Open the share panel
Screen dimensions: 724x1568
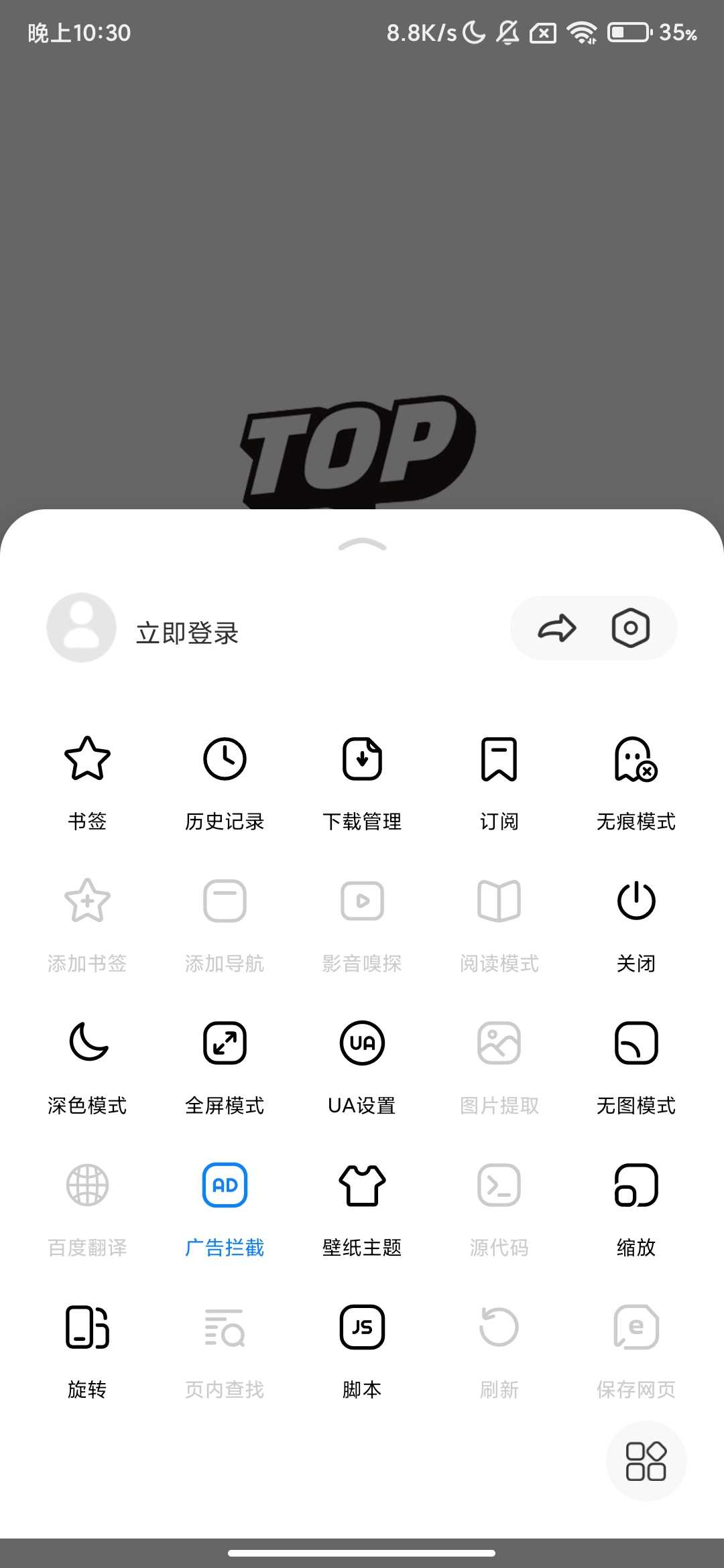tap(558, 628)
